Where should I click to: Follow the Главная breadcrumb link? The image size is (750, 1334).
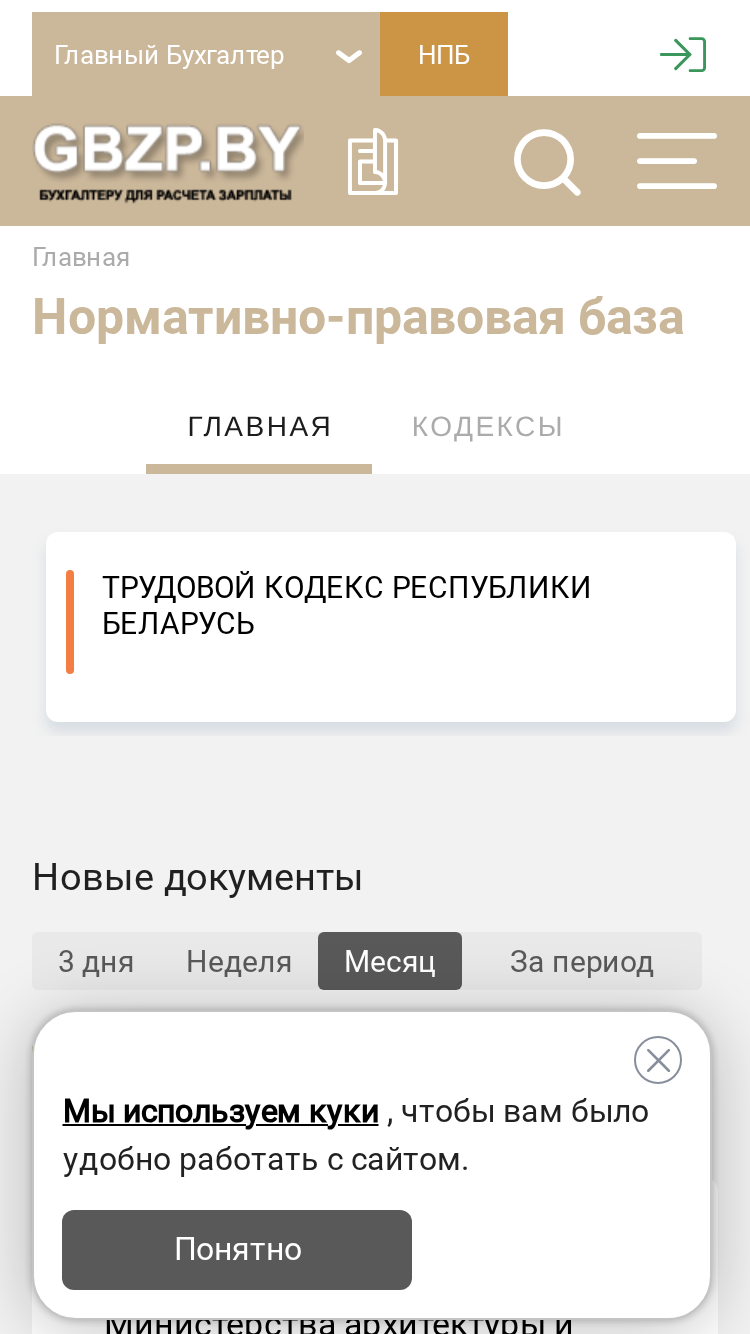(81, 257)
